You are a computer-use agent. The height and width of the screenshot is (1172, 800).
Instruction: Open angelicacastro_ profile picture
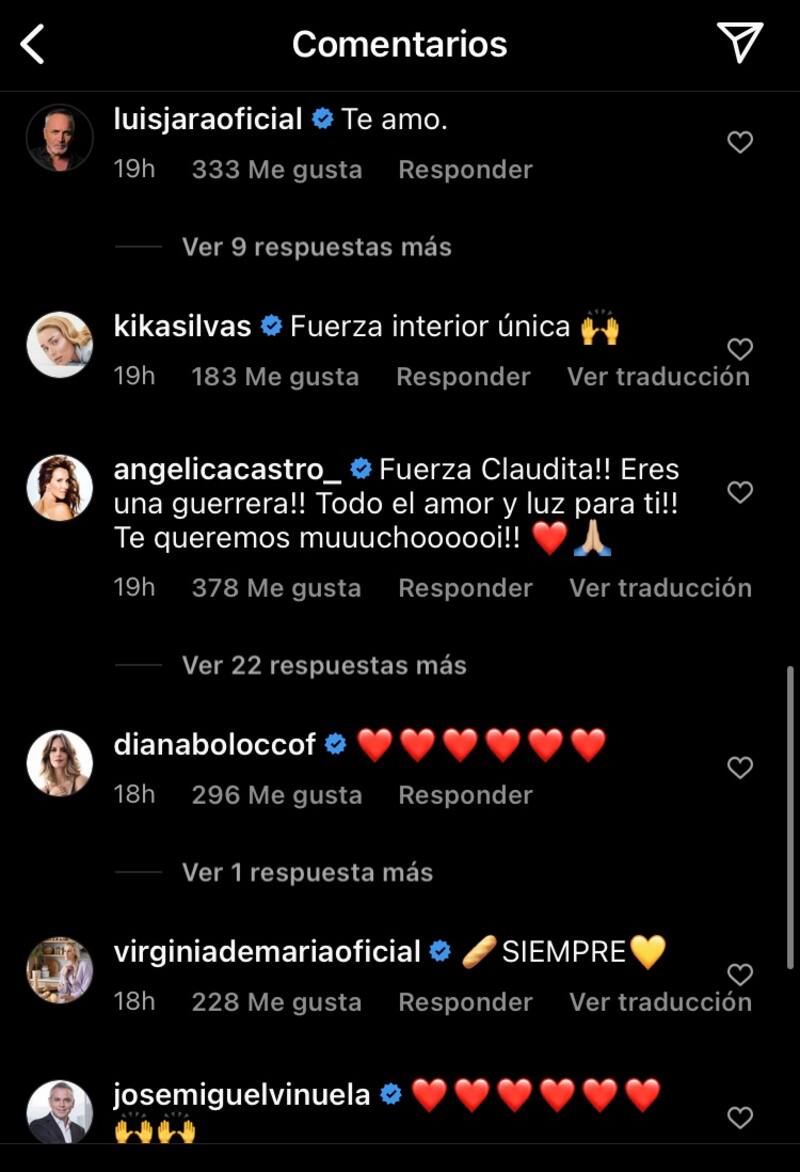60,488
